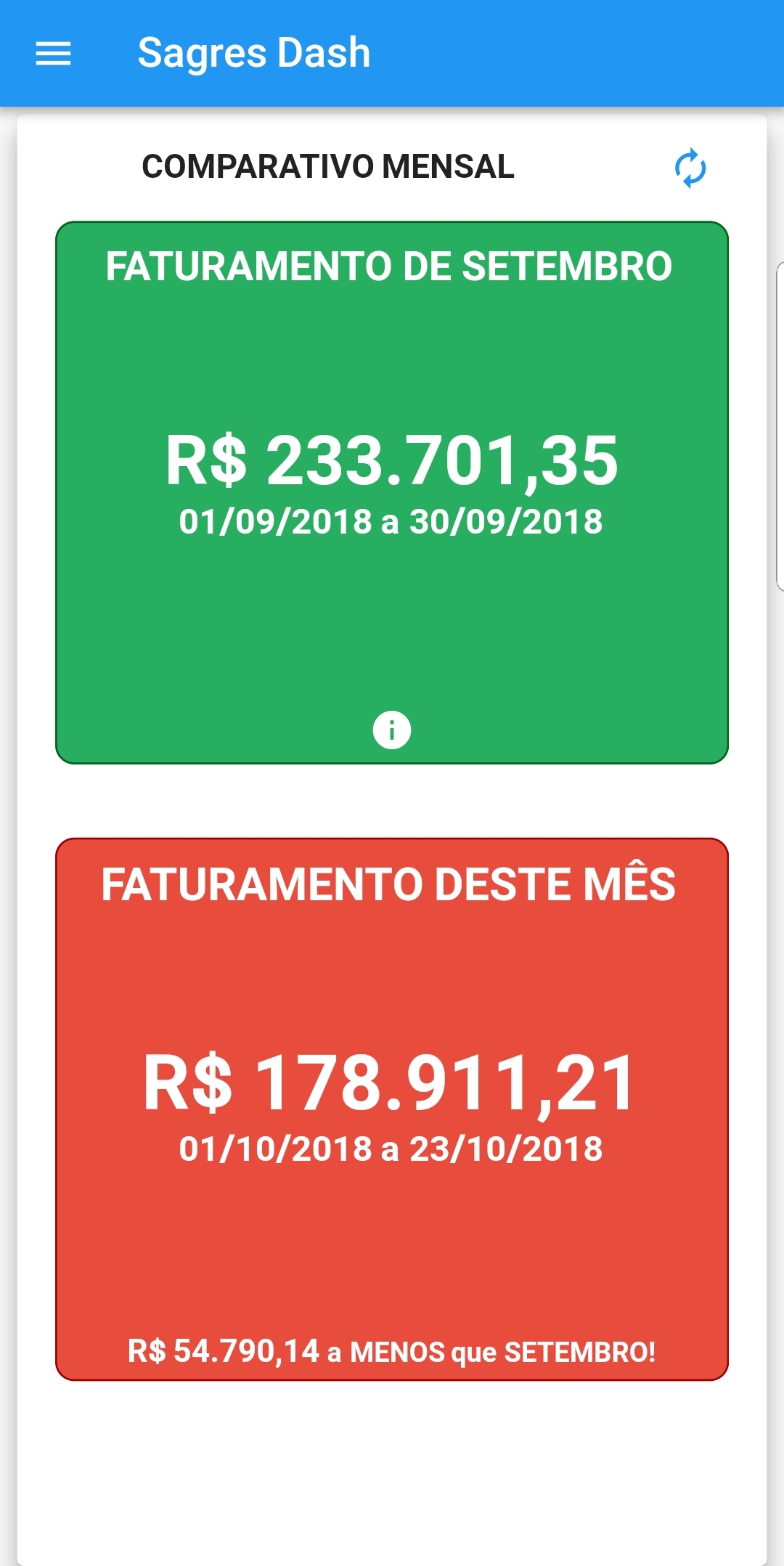Open the Sagres Dash app title

pos(256,53)
